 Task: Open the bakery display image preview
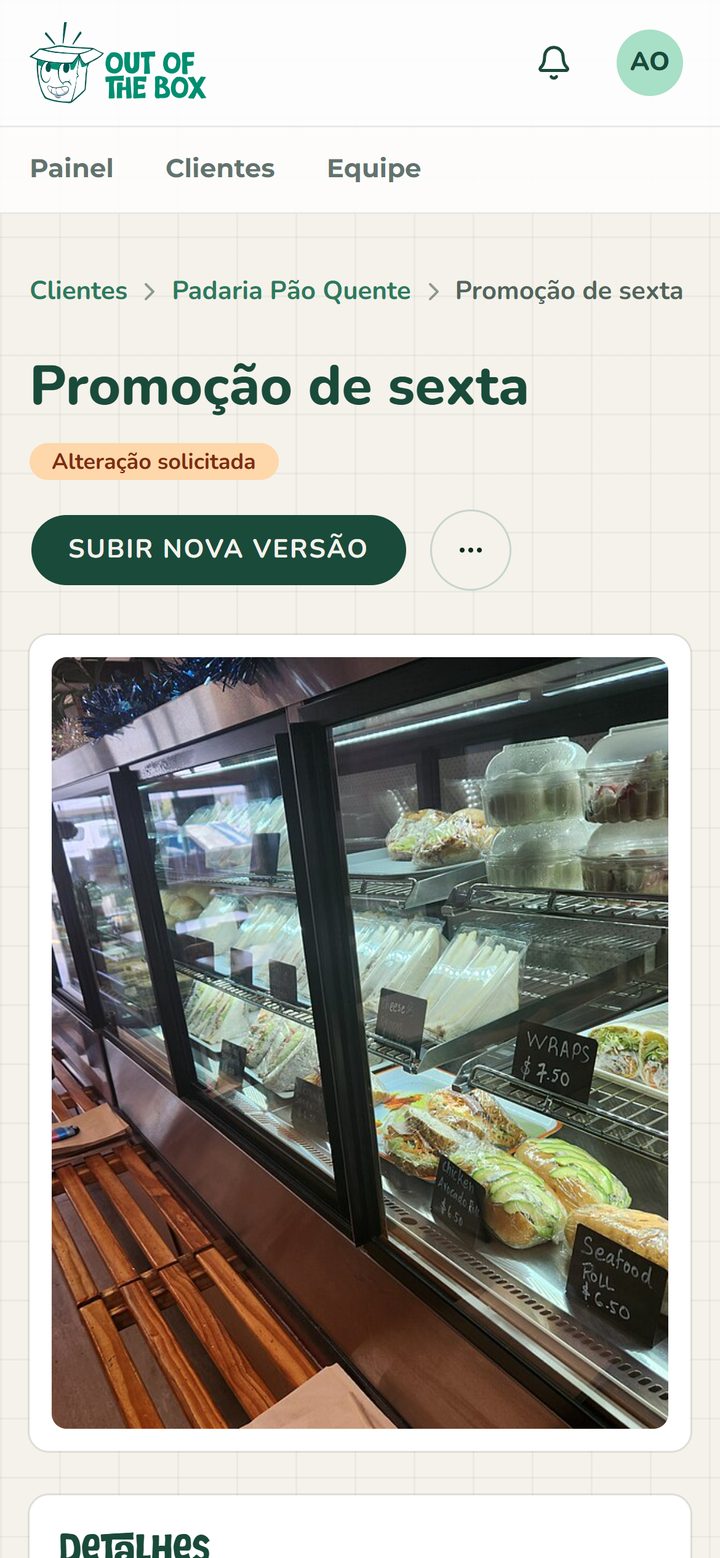pos(360,1042)
